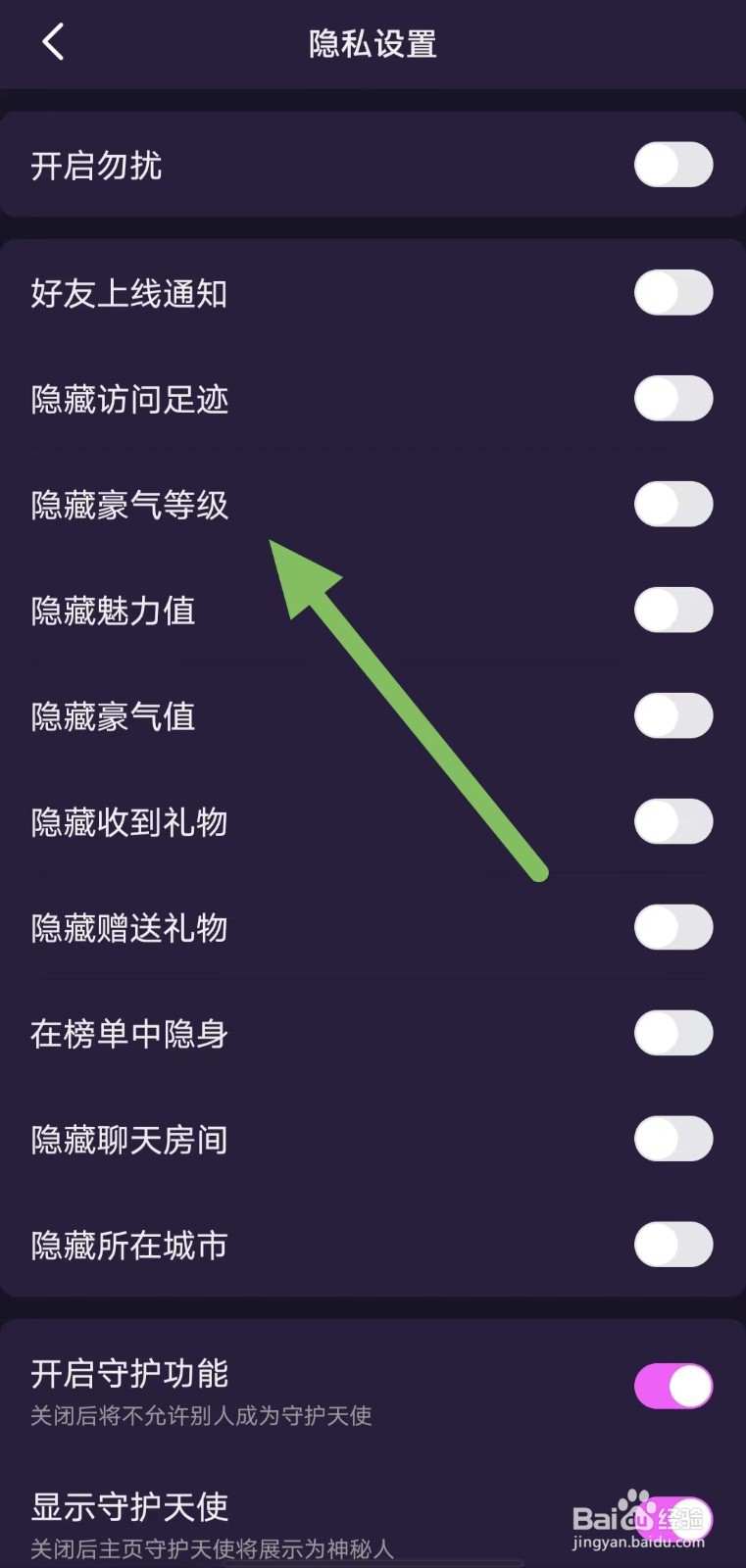Screen dimensions: 746x1568
Task: Tap the back arrow to exit privacy settings
Action: coord(51,42)
